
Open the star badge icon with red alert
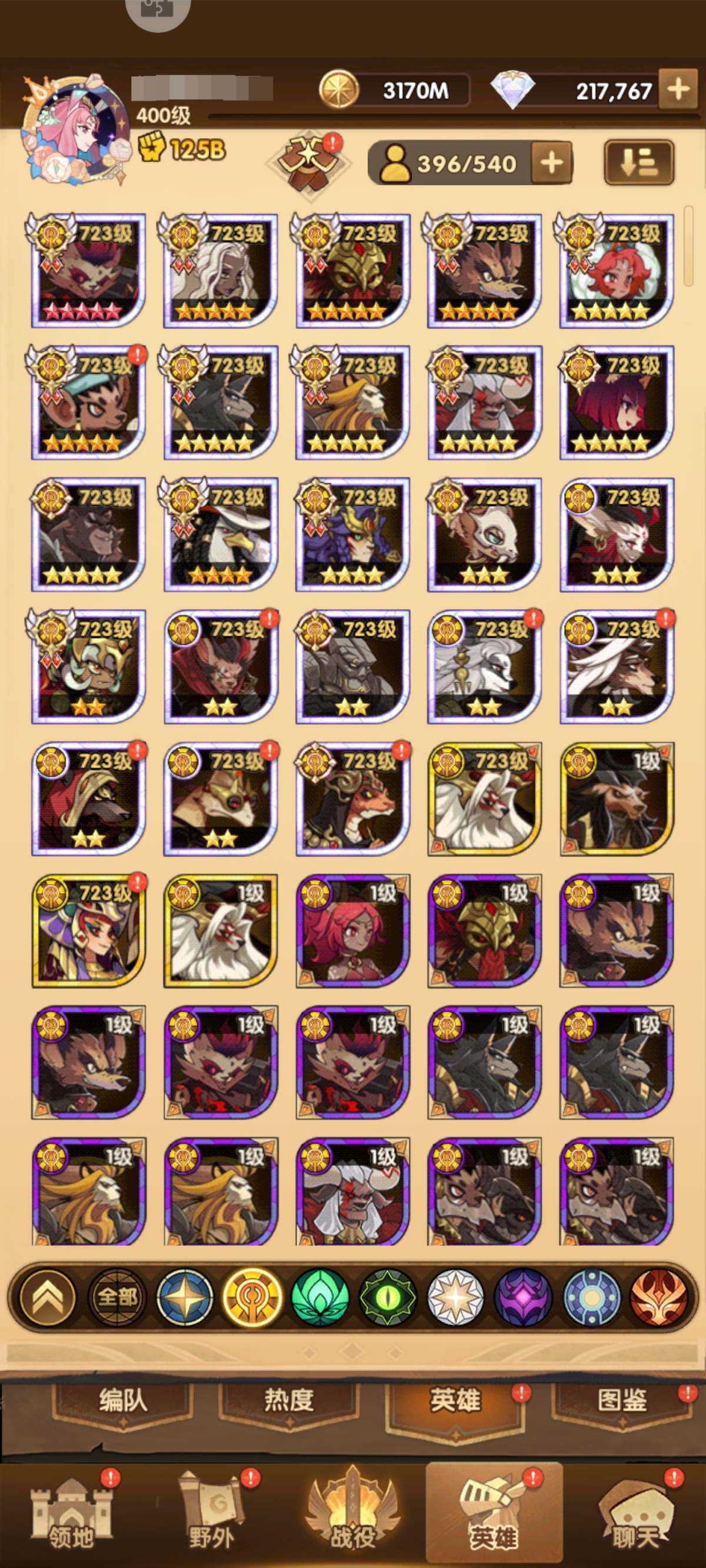[309, 163]
